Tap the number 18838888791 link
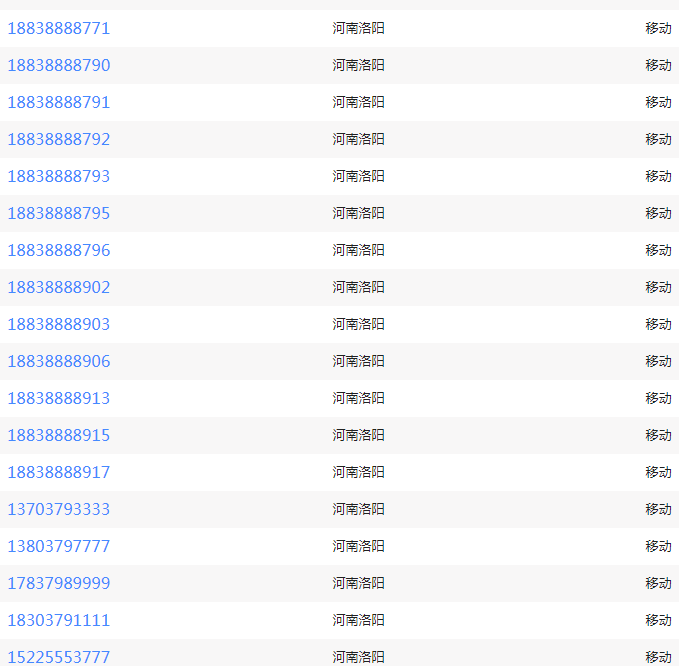 pyautogui.click(x=59, y=102)
